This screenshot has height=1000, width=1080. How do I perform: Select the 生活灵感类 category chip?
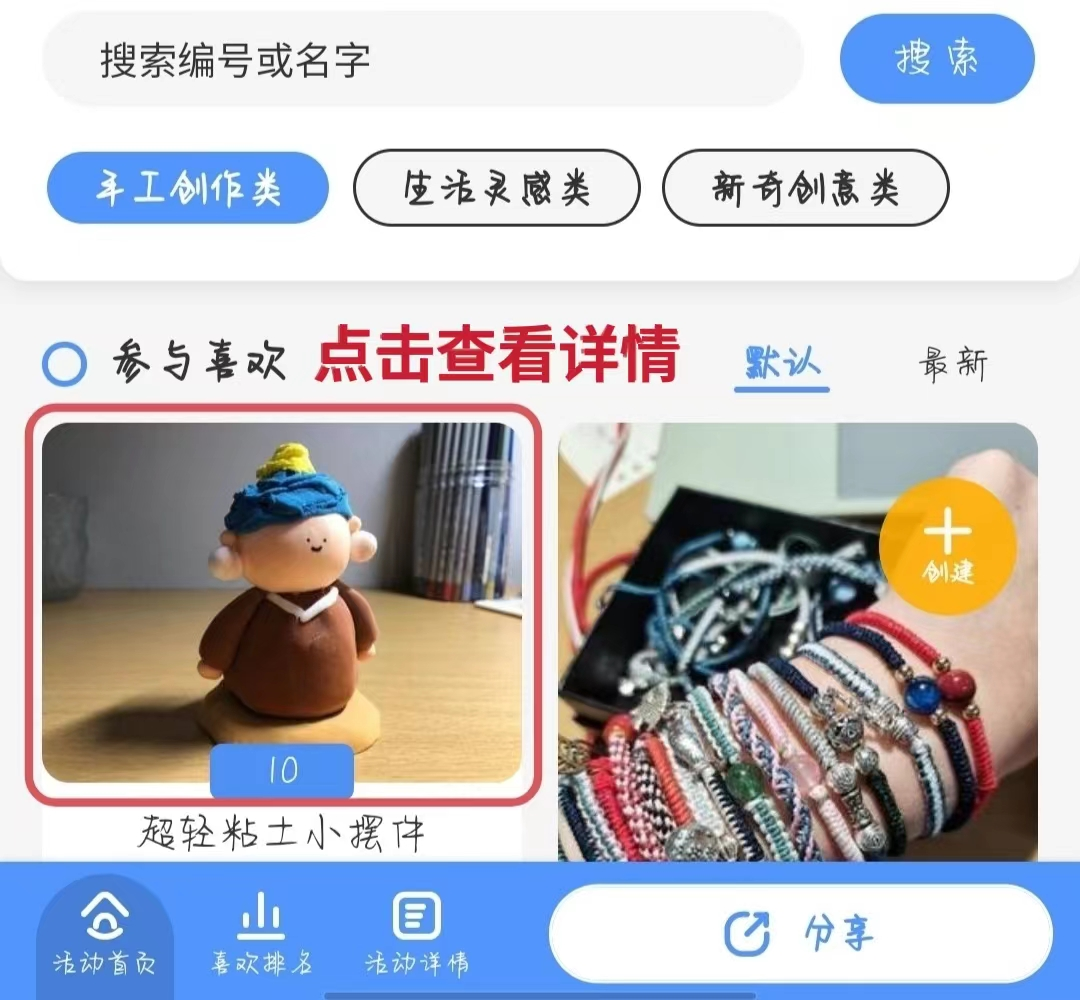click(x=496, y=188)
